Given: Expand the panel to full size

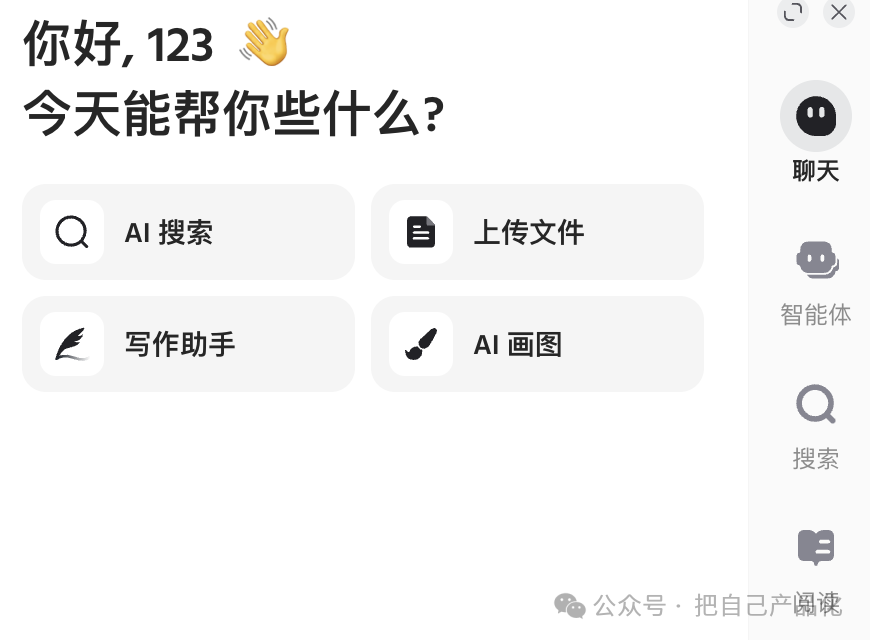Looking at the screenshot, I should point(793,12).
